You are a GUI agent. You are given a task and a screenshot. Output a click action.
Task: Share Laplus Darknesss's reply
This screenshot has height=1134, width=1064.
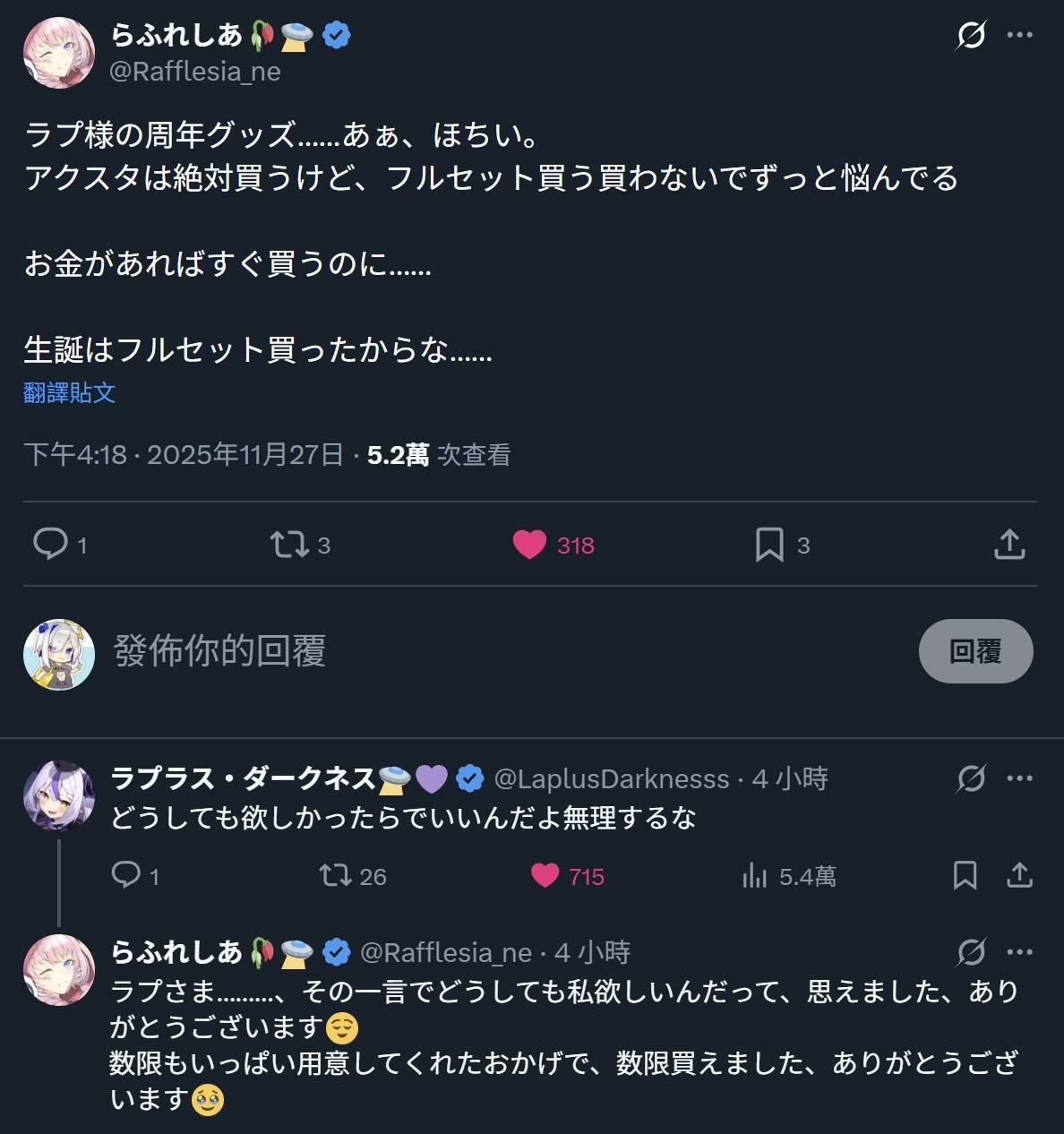1019,874
